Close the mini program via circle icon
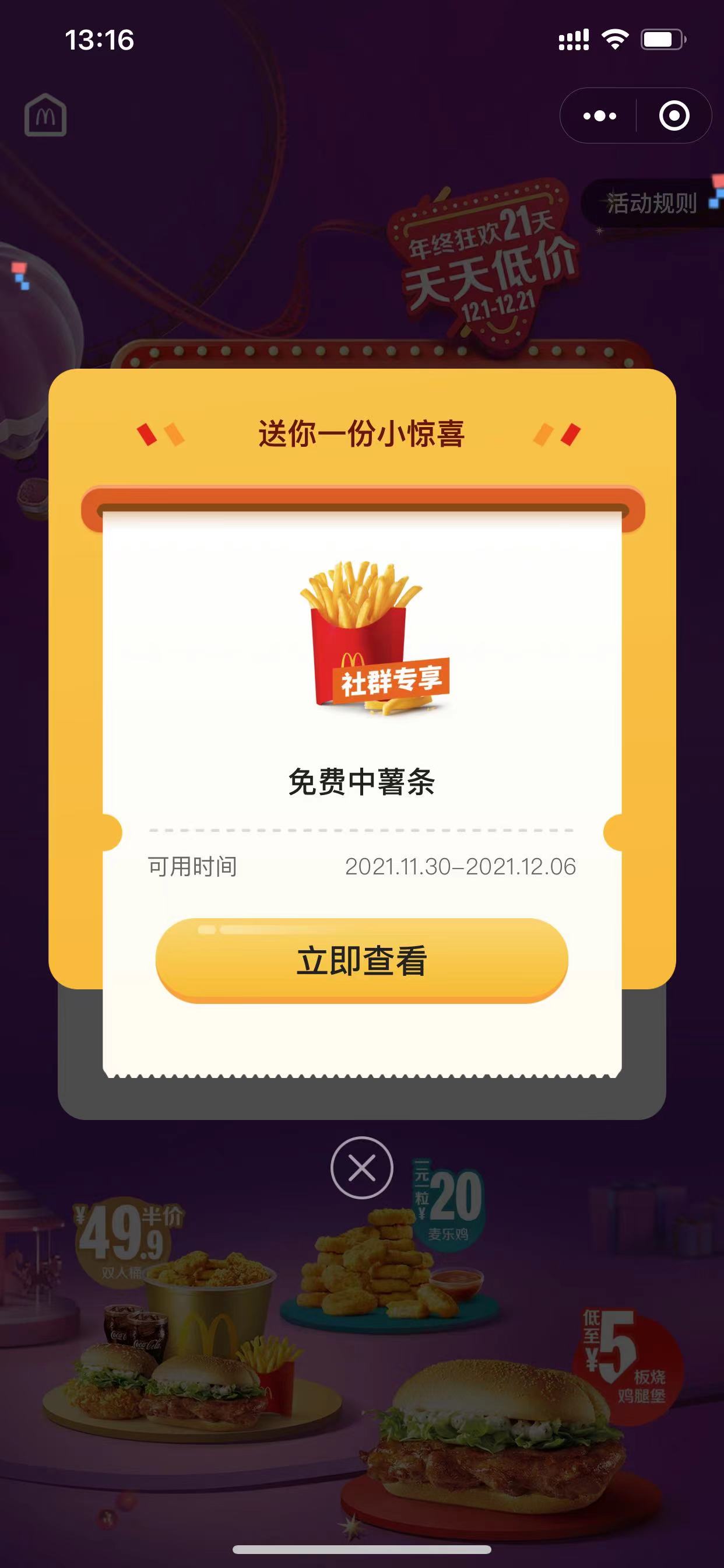Image resolution: width=724 pixels, height=1568 pixels. [674, 116]
